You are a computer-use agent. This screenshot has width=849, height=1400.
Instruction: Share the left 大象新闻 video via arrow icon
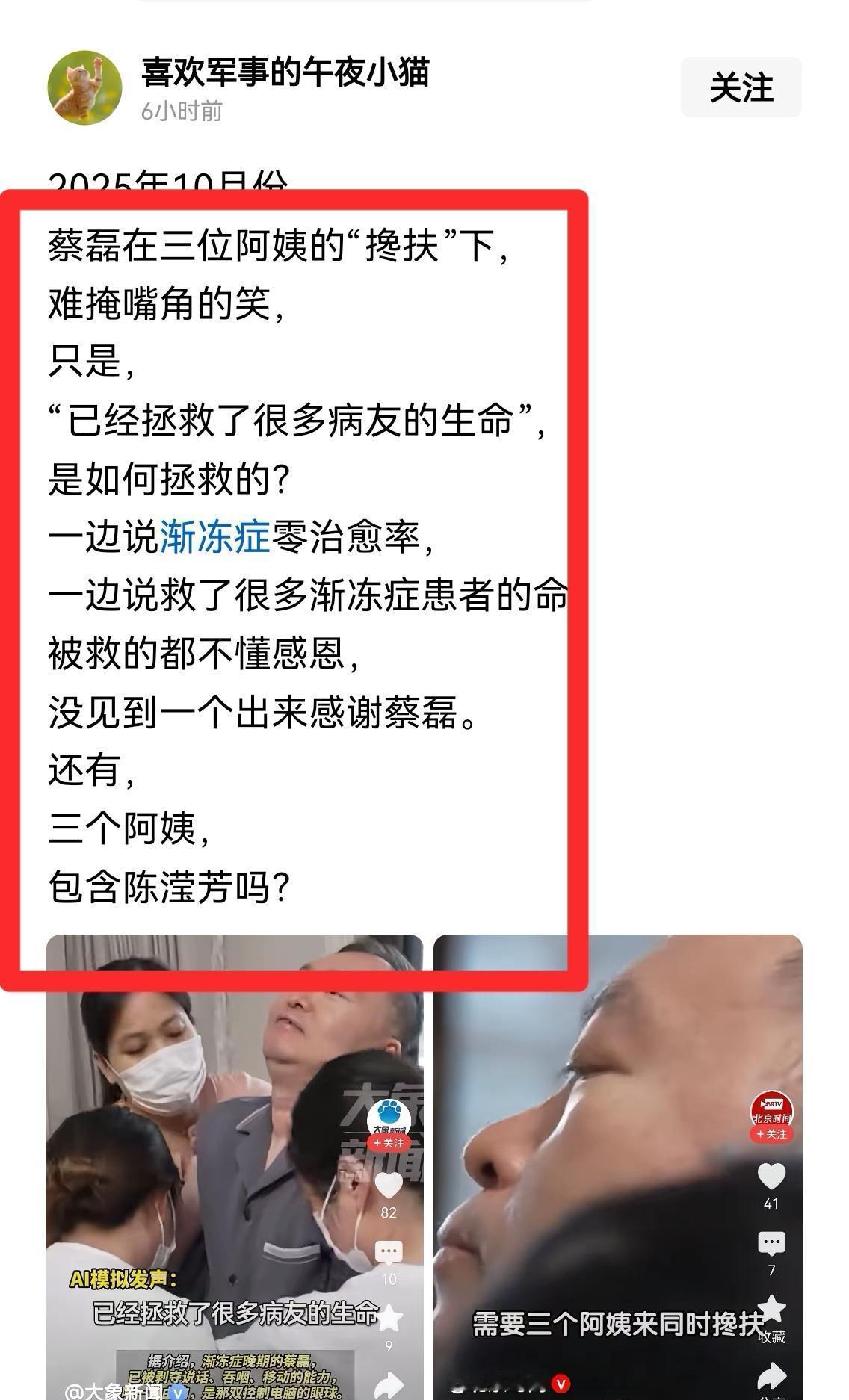[391, 1384]
